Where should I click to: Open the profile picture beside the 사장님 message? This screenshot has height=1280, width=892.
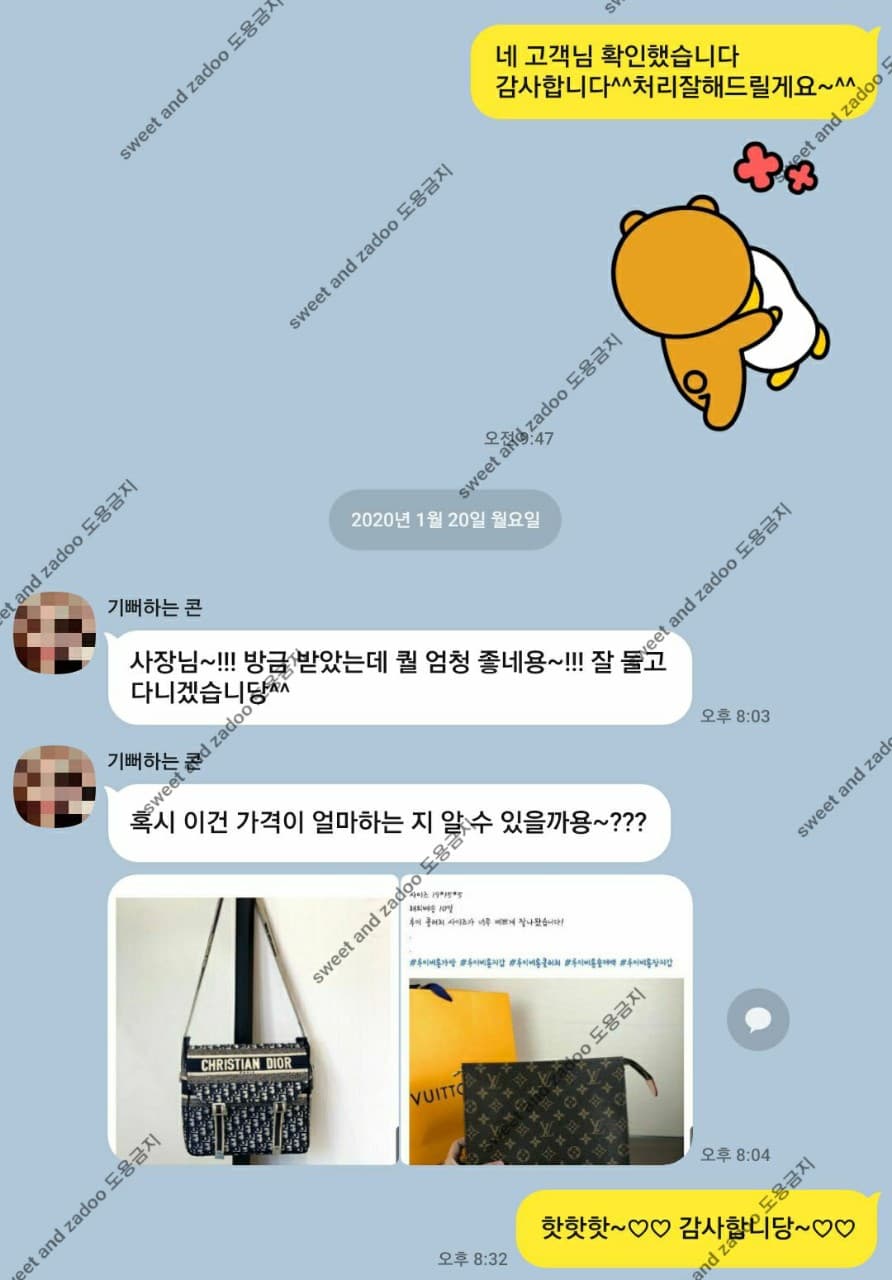(x=54, y=633)
